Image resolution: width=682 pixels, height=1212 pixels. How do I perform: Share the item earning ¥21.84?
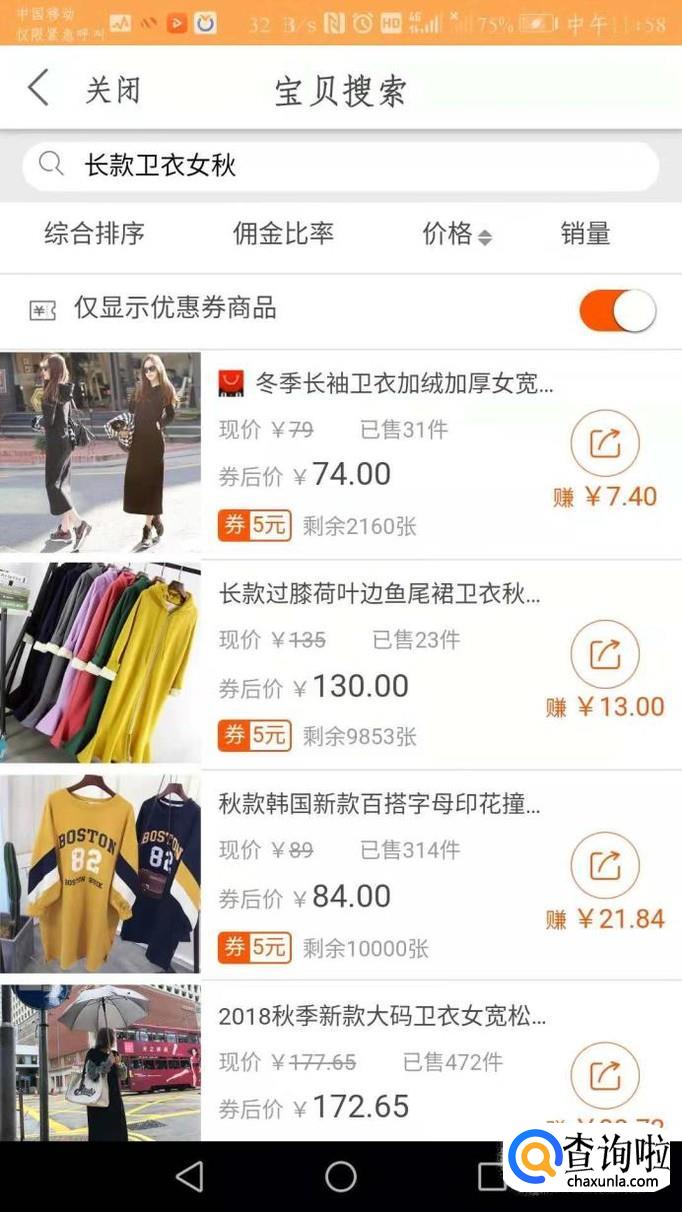[x=605, y=865]
